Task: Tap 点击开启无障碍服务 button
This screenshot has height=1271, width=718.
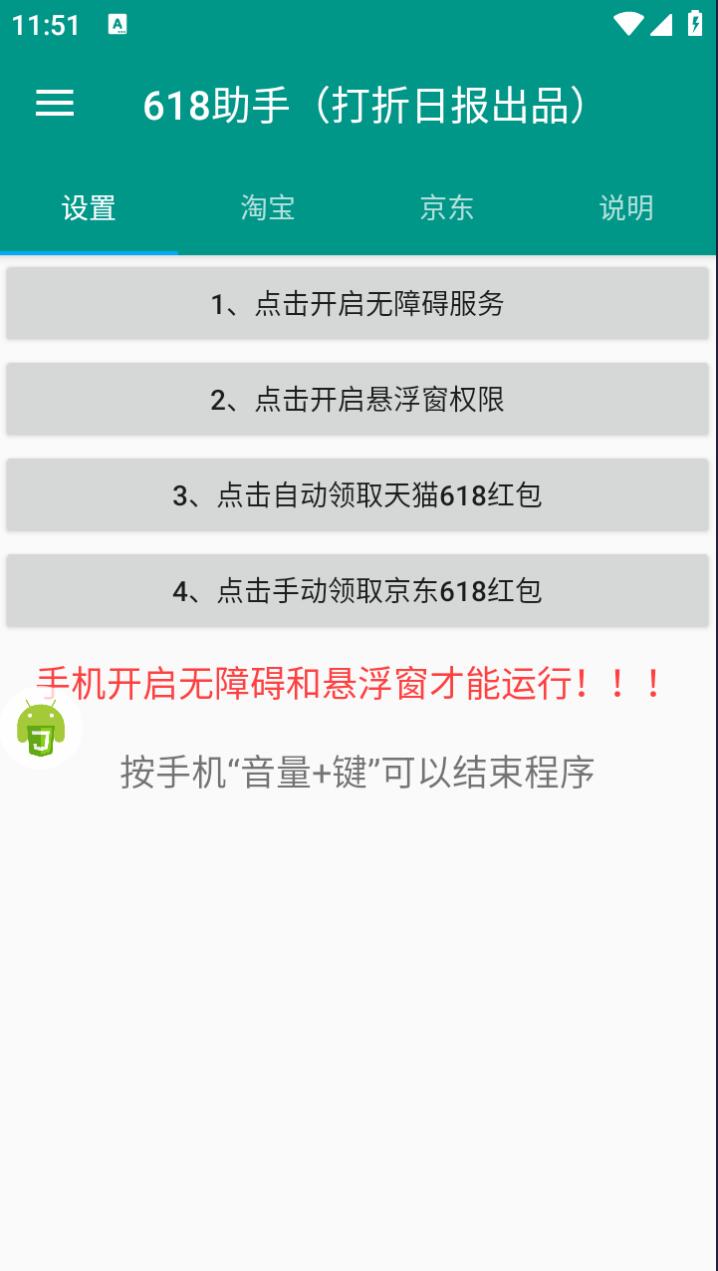Action: click(x=357, y=304)
